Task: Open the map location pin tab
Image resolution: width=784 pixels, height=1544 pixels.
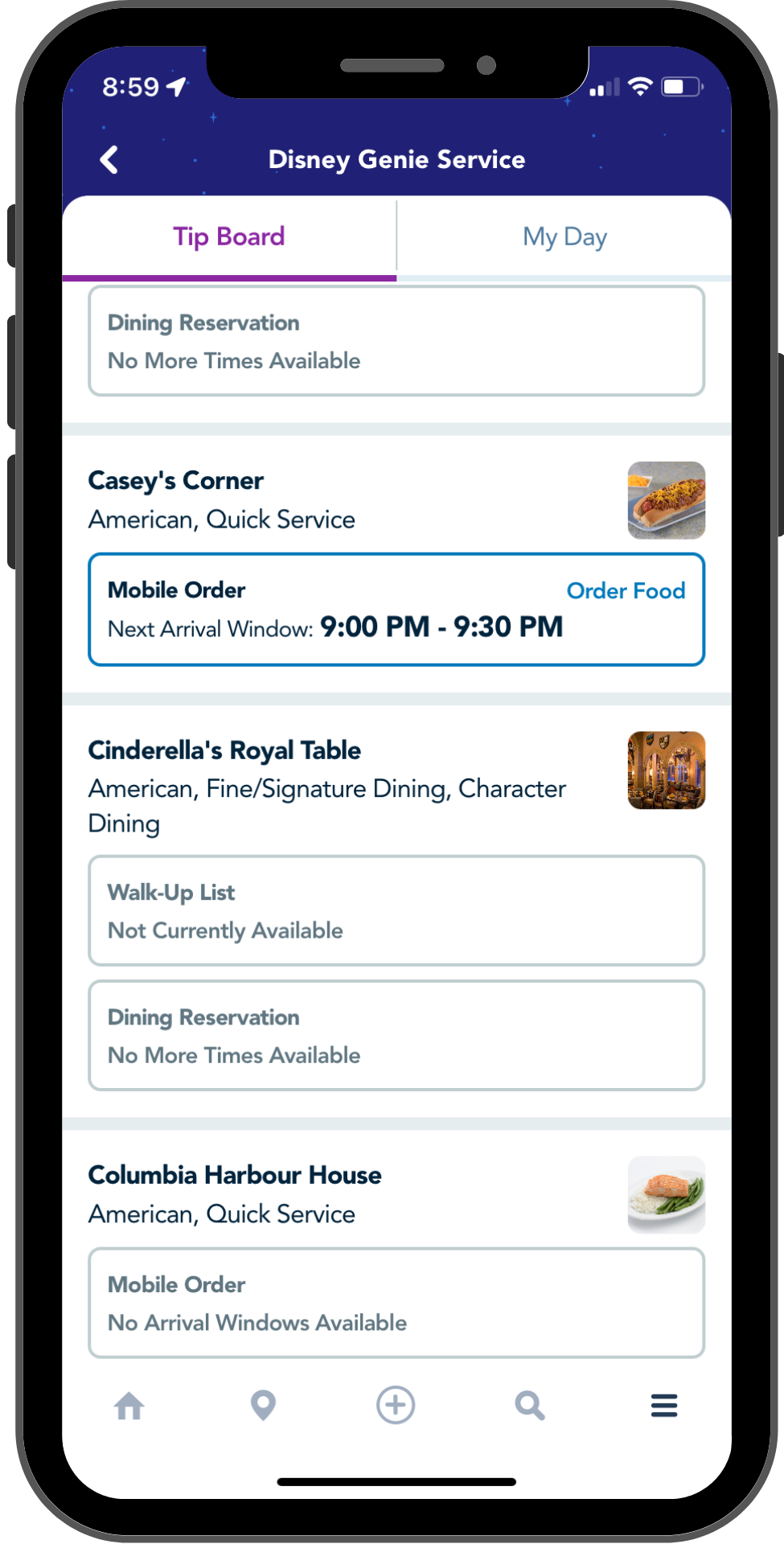Action: [x=263, y=1406]
